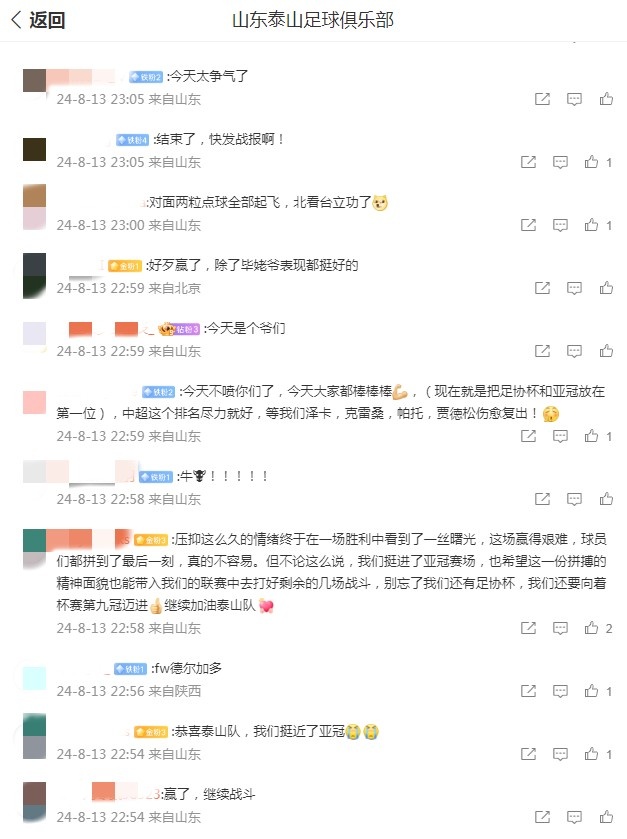This screenshot has height=839, width=627.
Task: Like the comment 牛！！！！！
Action: 606,499
